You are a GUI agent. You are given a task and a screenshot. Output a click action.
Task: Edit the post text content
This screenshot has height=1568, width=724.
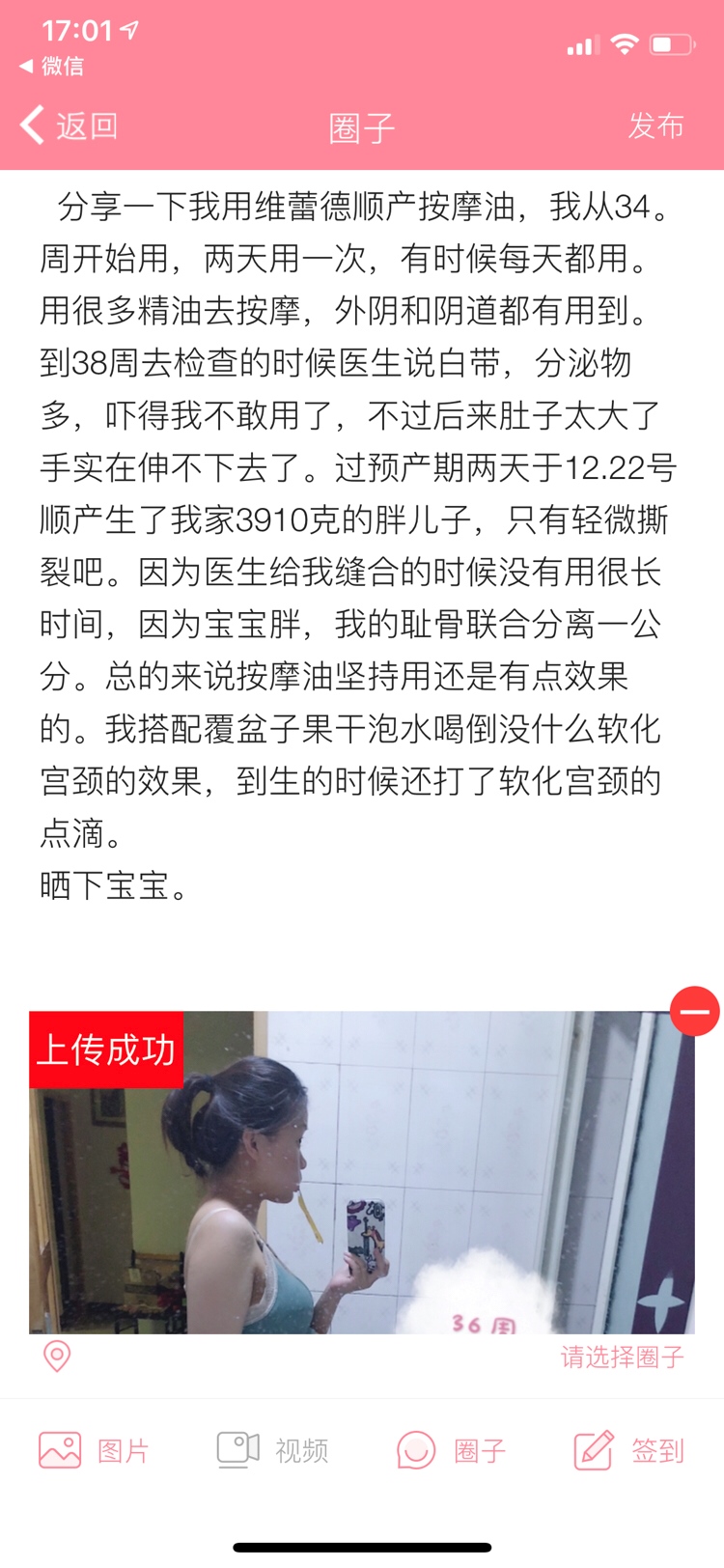[x=357, y=541]
